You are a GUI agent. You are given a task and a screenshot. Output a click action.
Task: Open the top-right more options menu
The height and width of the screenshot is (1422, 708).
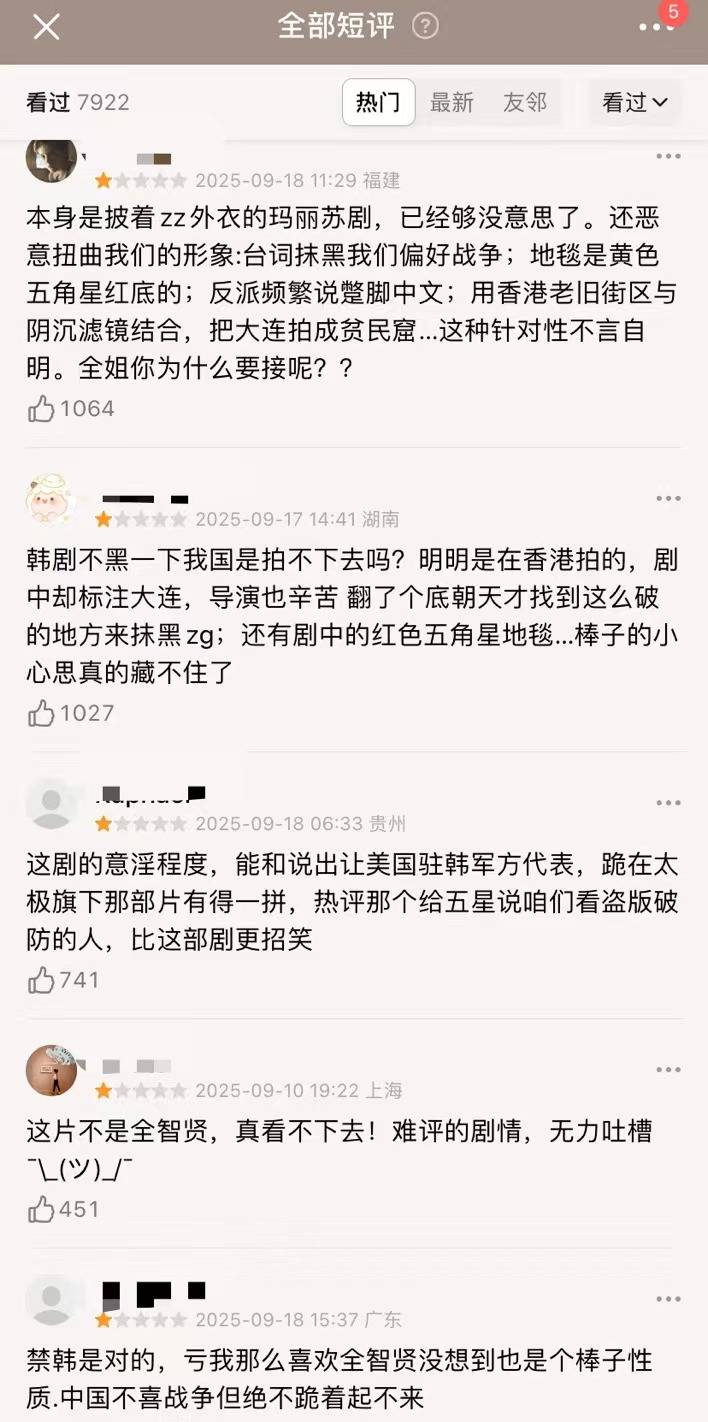[x=656, y=27]
